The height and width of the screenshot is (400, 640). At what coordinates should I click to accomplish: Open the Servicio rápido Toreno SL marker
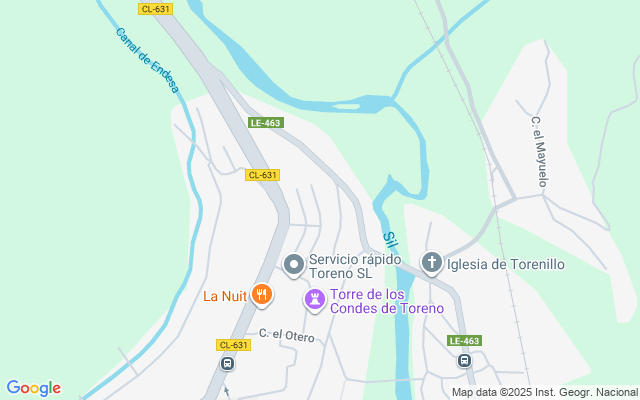point(294,265)
